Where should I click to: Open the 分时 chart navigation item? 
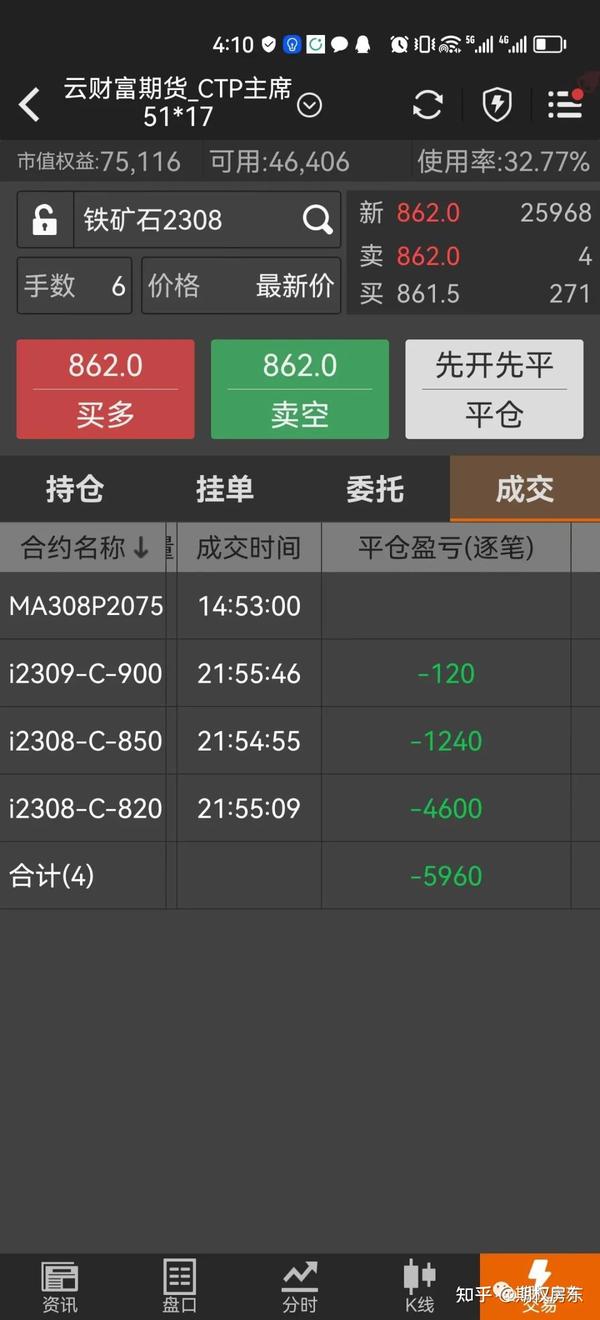(x=300, y=1287)
